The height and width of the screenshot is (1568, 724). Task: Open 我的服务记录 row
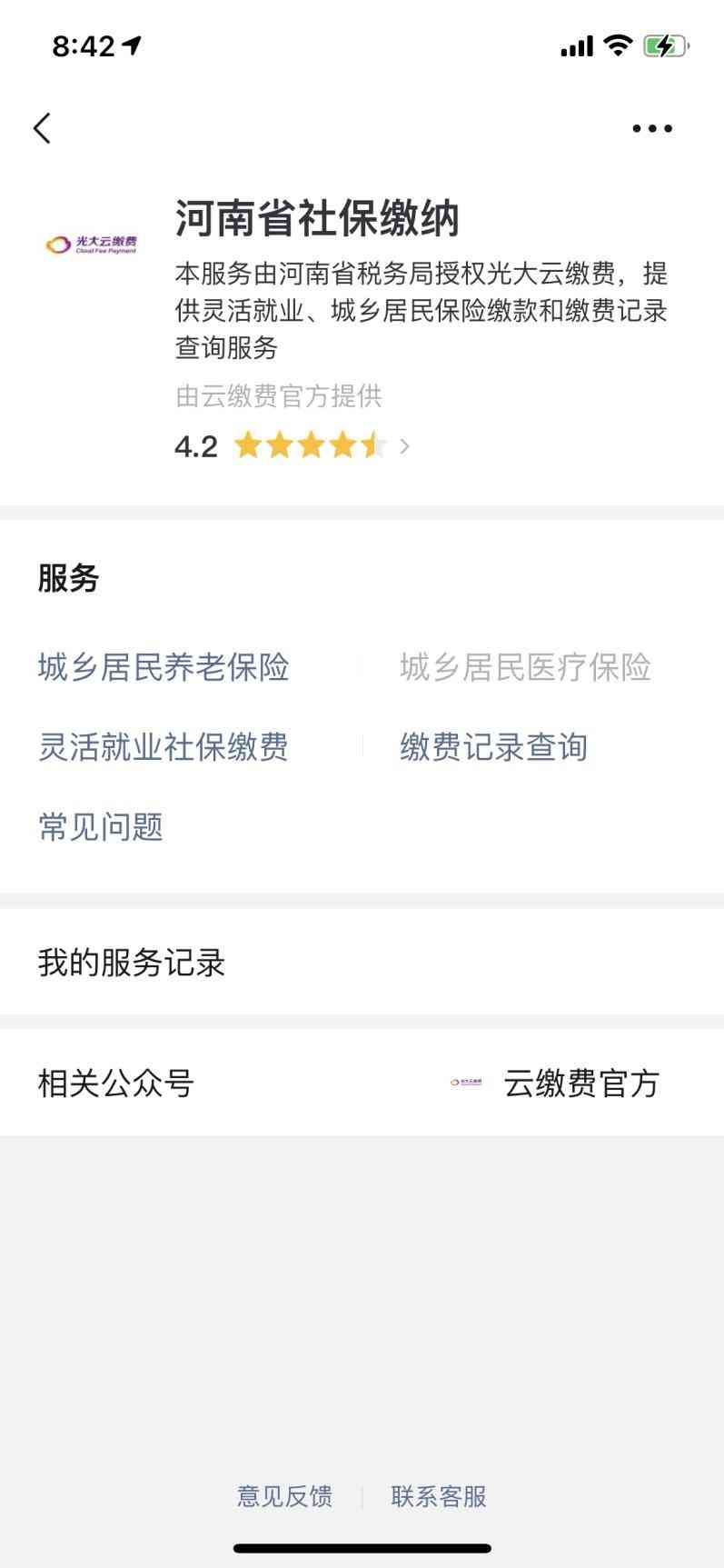pos(362,963)
